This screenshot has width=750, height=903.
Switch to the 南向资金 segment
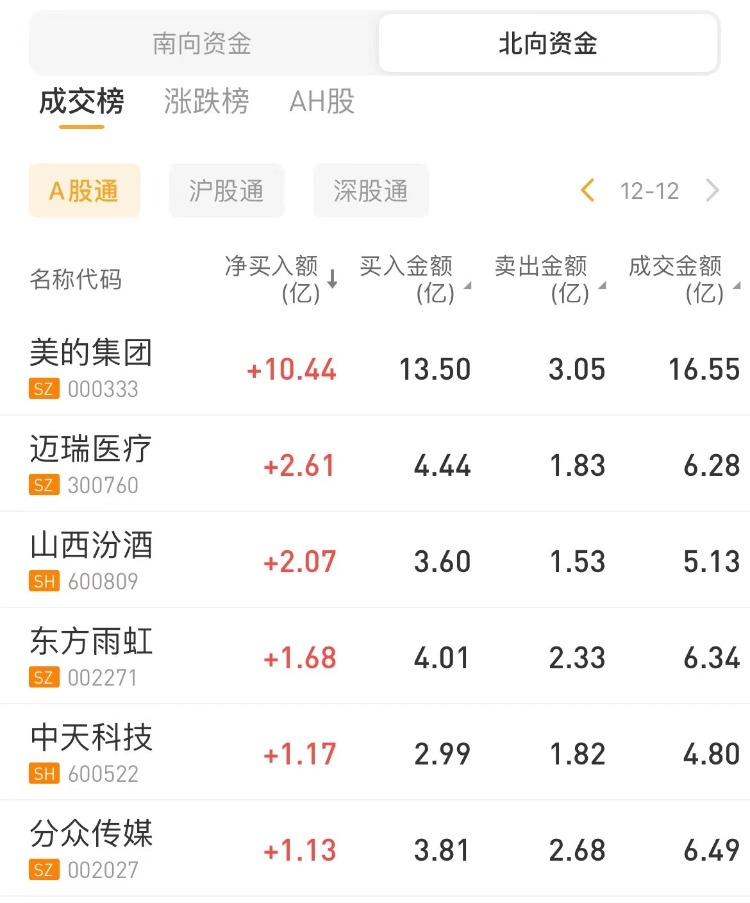coord(202,43)
